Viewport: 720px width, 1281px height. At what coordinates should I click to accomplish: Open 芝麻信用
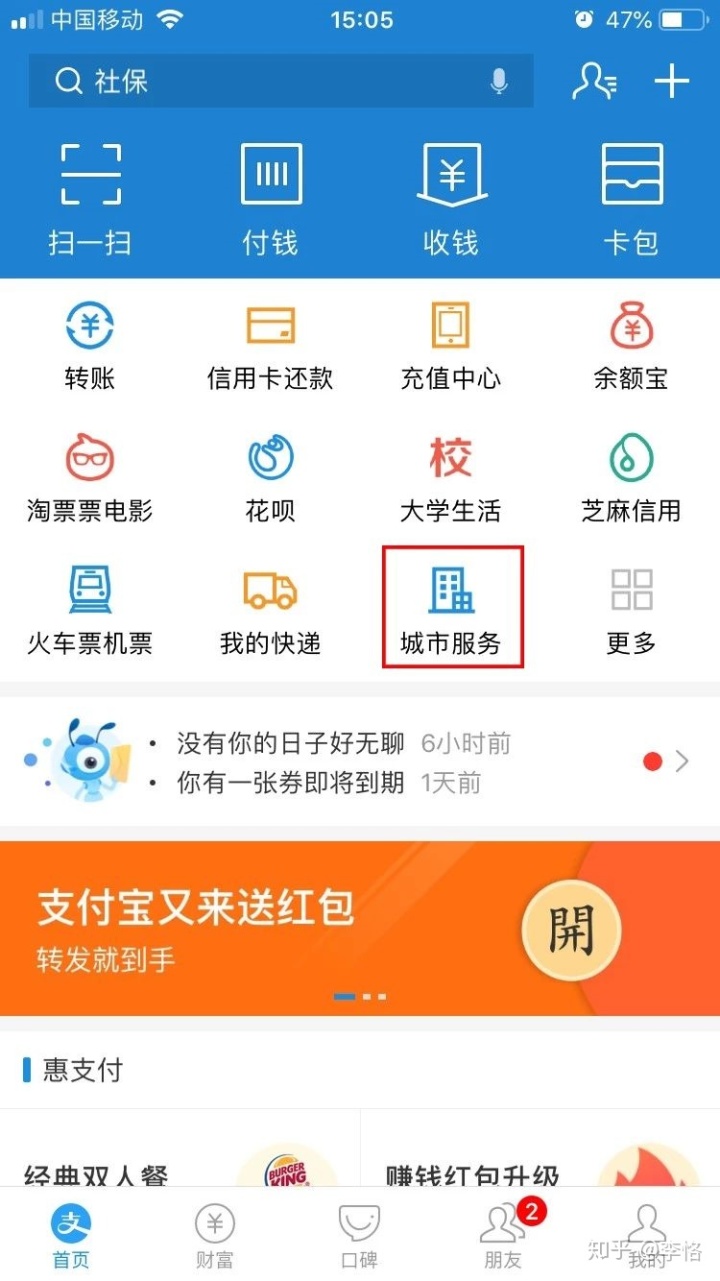tap(631, 478)
